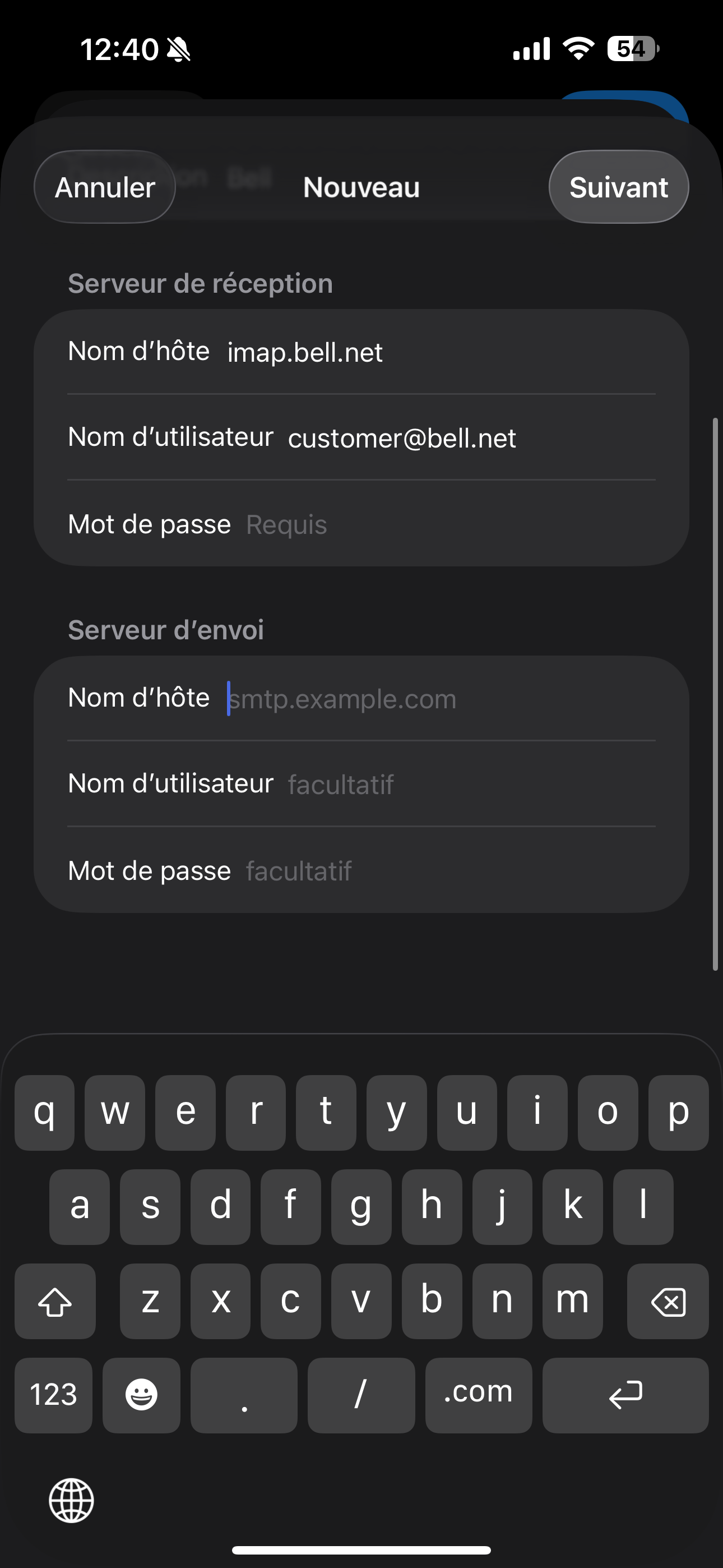Tap the emoji keyboard icon
Screen dimensions: 723x1568
[141, 1395]
